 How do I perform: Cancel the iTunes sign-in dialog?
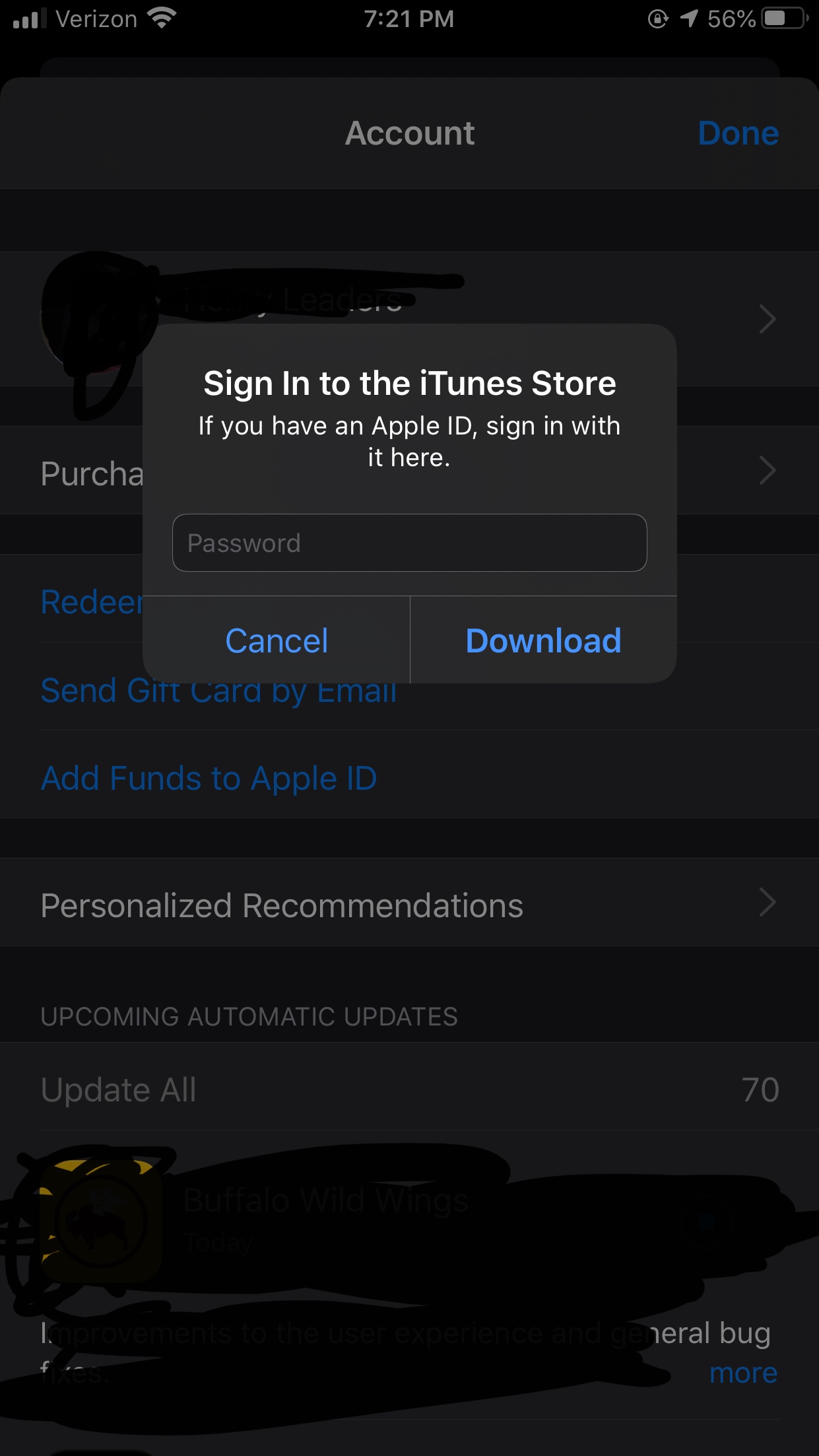277,641
